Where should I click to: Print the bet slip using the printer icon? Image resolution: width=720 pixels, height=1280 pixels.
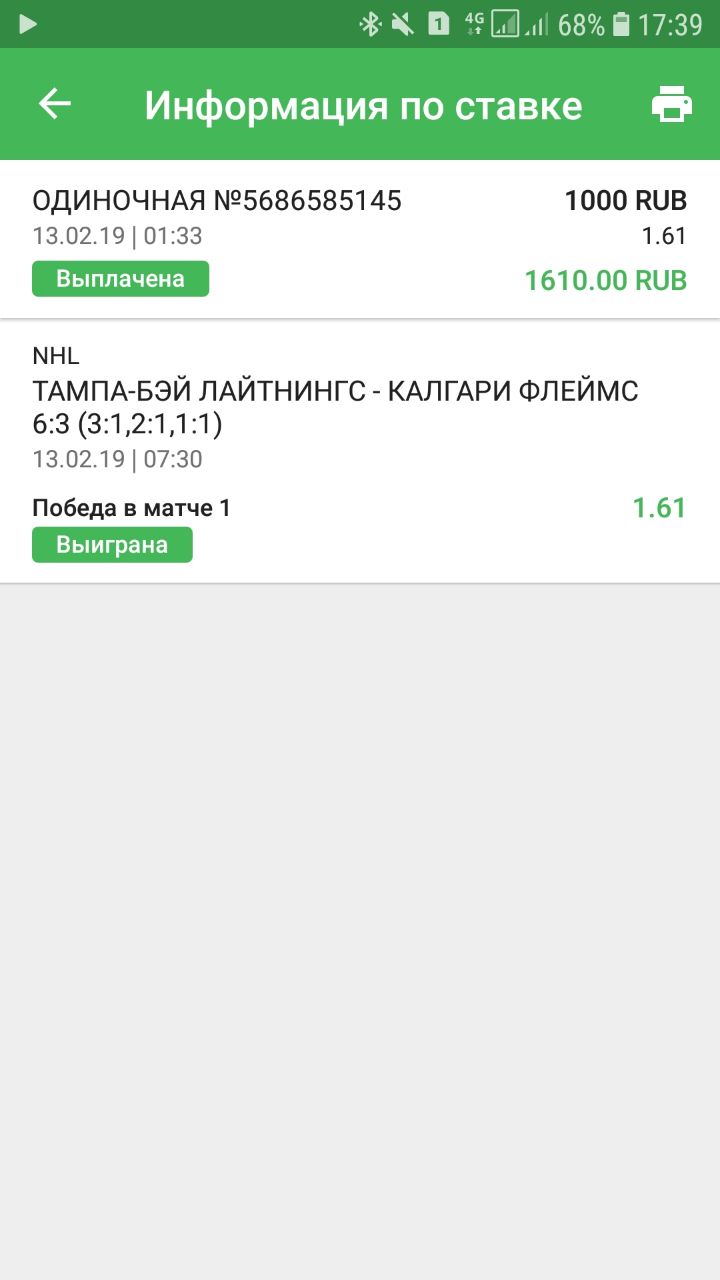point(672,104)
